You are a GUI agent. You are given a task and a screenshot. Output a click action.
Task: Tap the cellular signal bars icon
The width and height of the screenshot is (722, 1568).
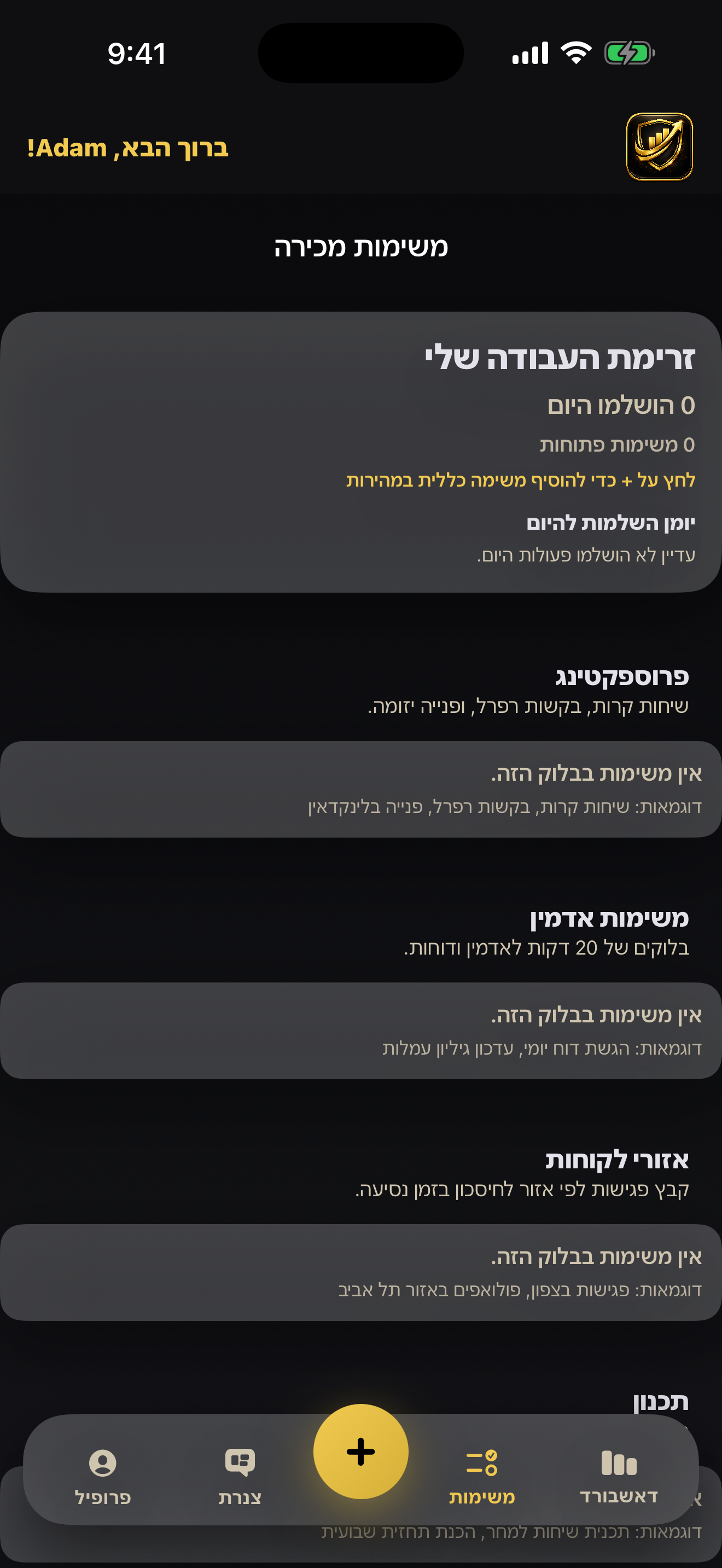[531, 54]
